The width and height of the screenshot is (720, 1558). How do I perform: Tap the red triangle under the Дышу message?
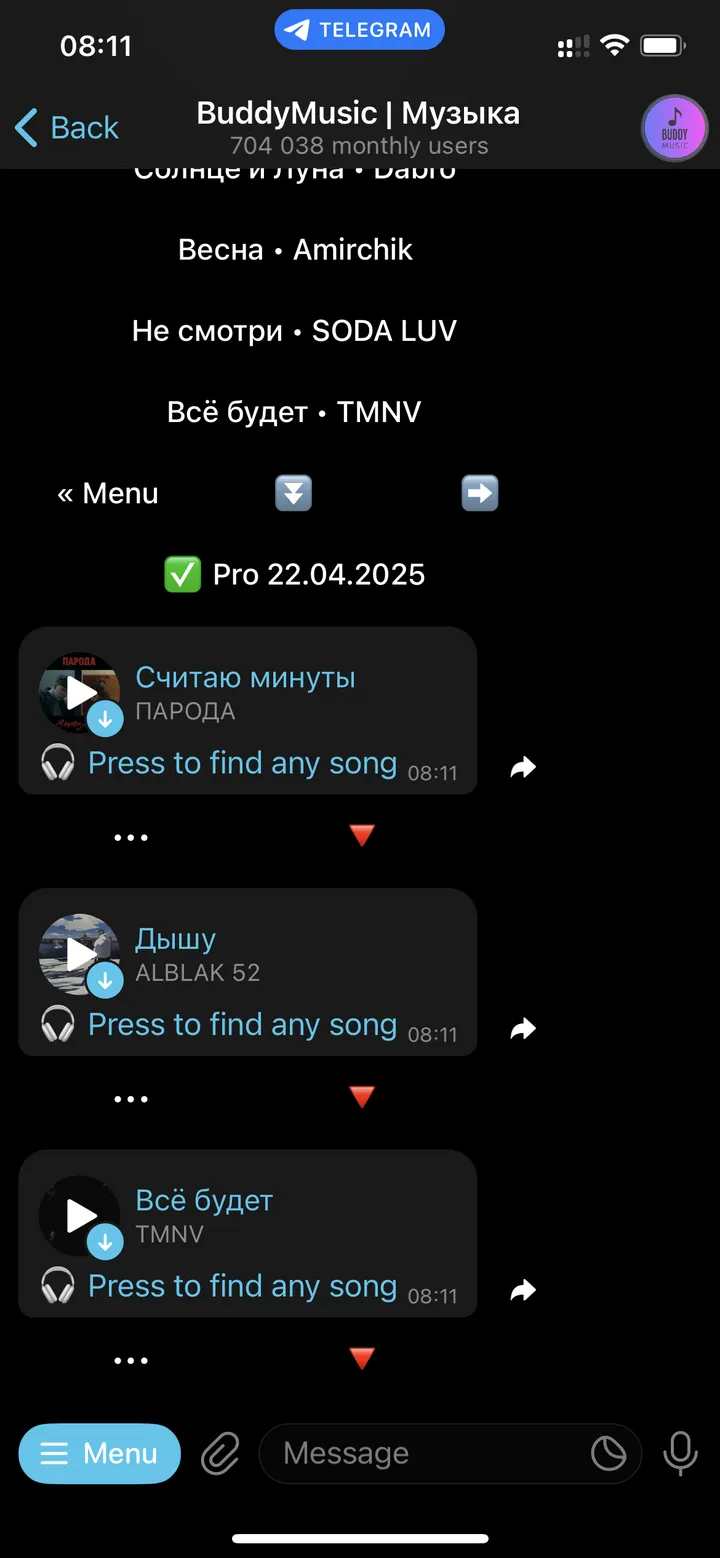pyautogui.click(x=361, y=1096)
